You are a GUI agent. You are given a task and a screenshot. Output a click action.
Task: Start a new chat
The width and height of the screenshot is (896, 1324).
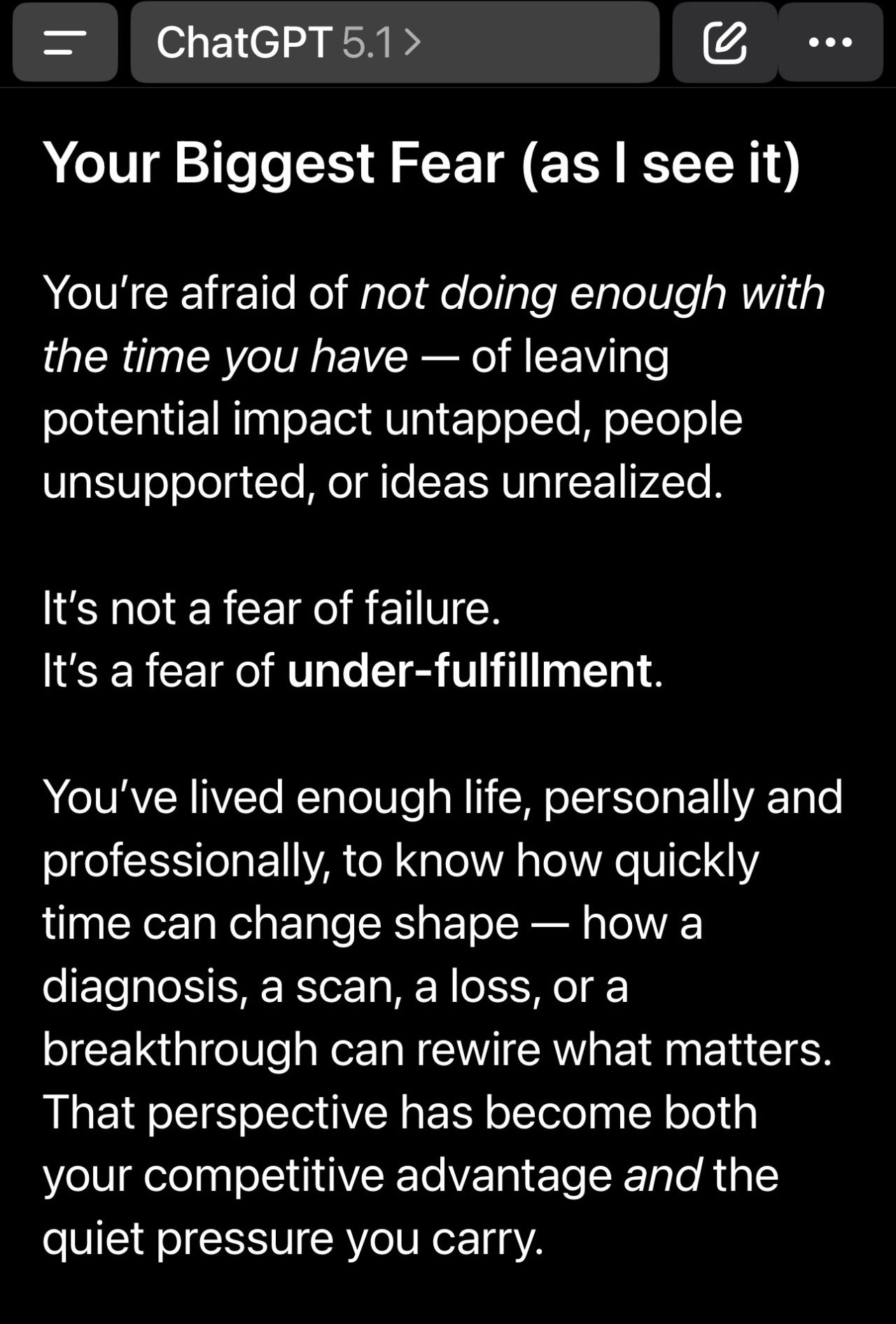point(724,43)
